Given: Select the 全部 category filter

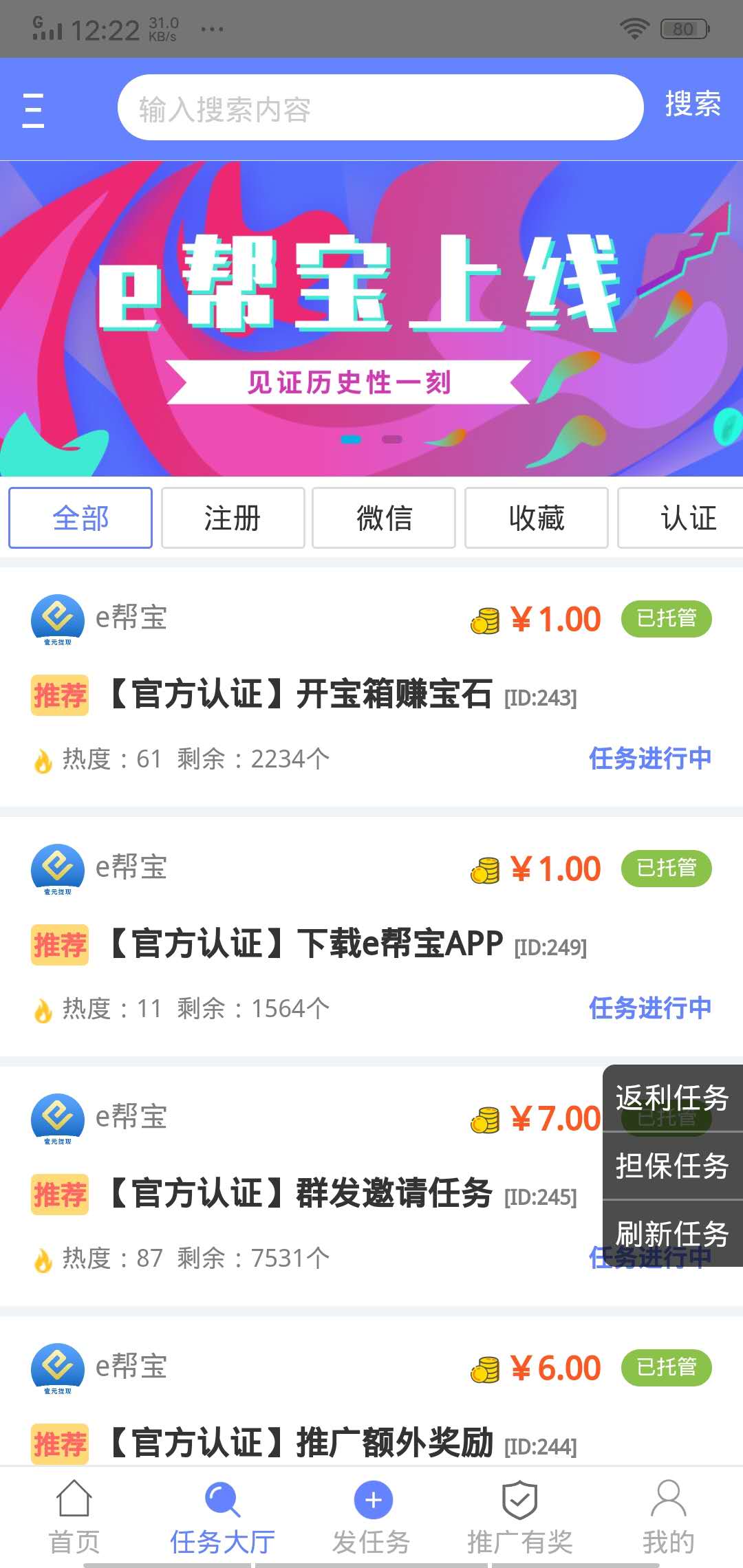Looking at the screenshot, I should tap(80, 518).
